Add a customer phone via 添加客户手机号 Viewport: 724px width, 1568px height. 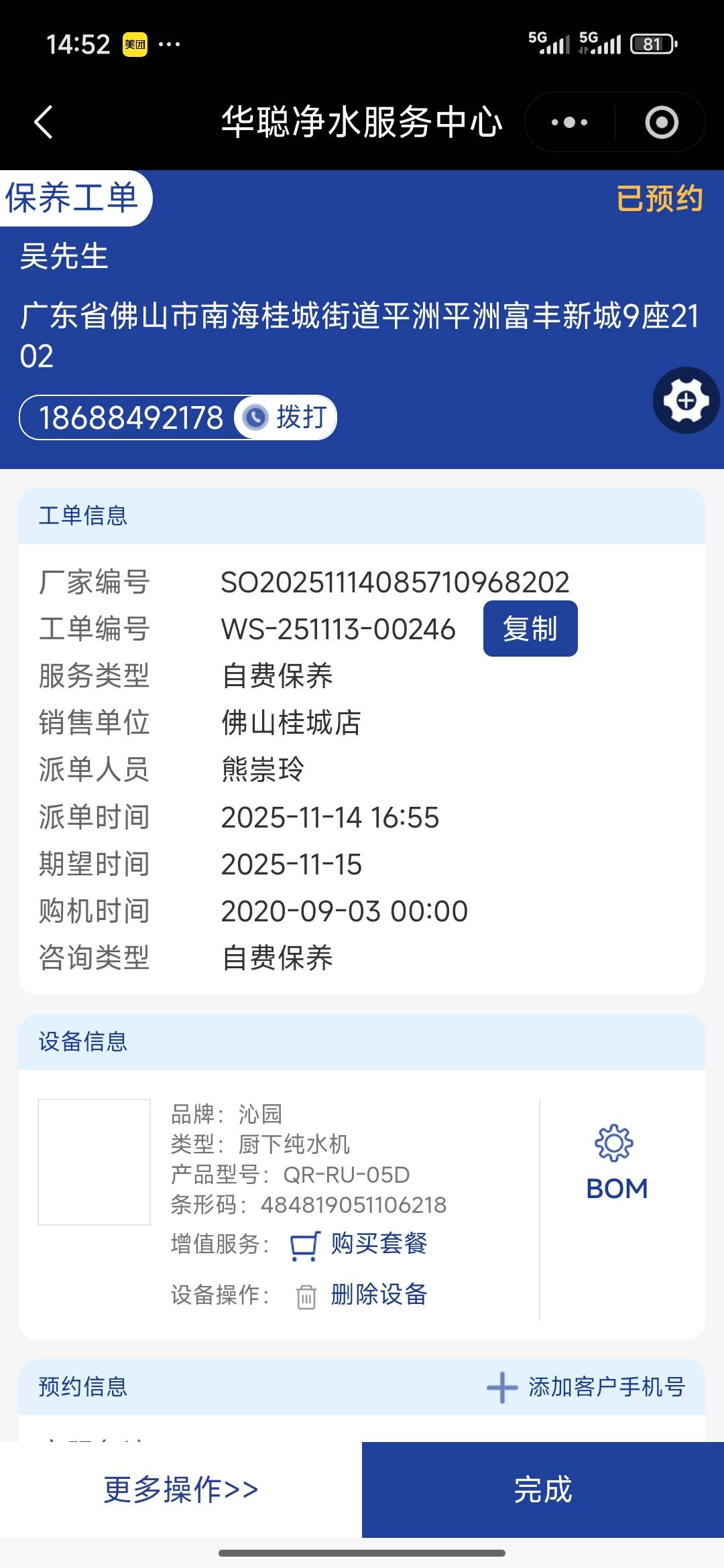click(x=587, y=1386)
